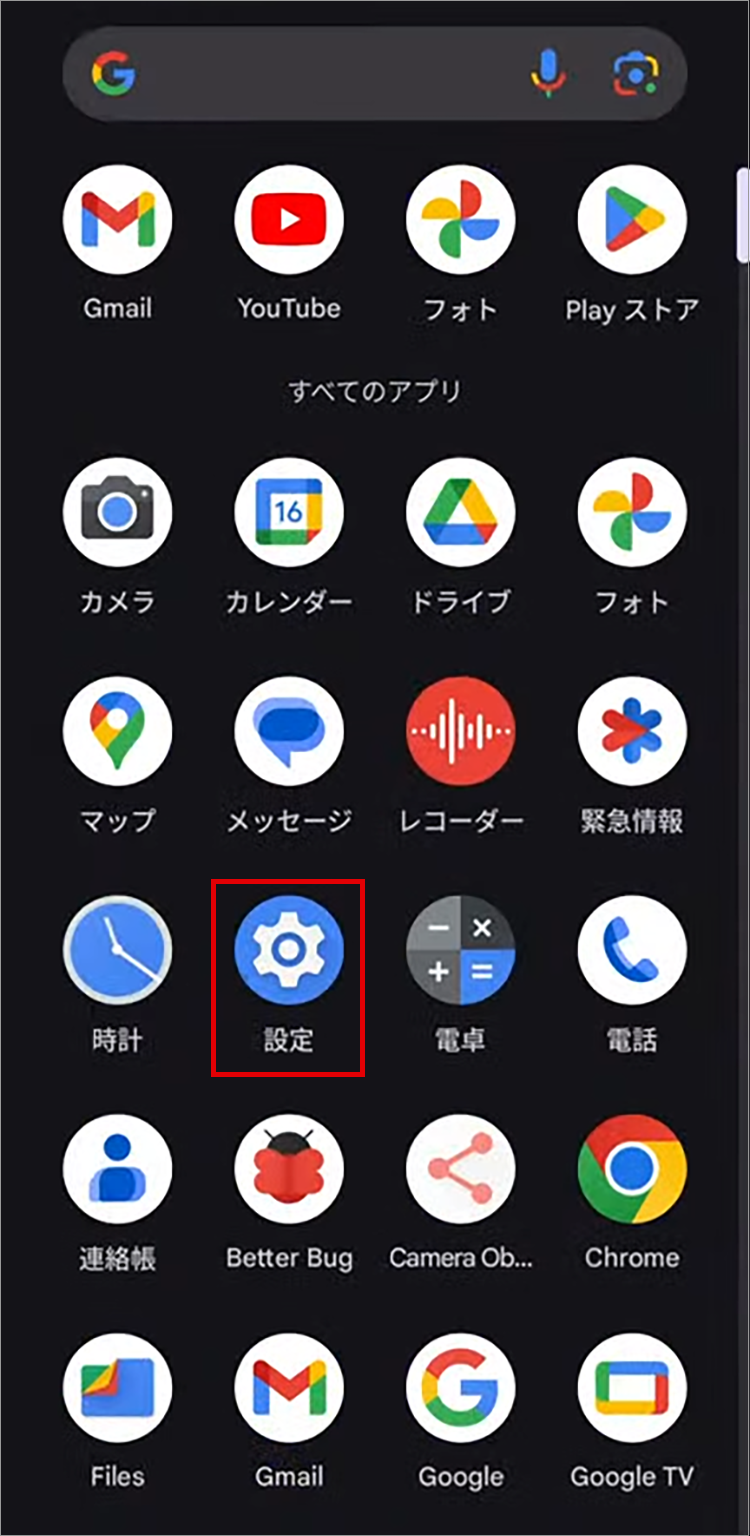Start the 時計 clock app

pos(118,950)
